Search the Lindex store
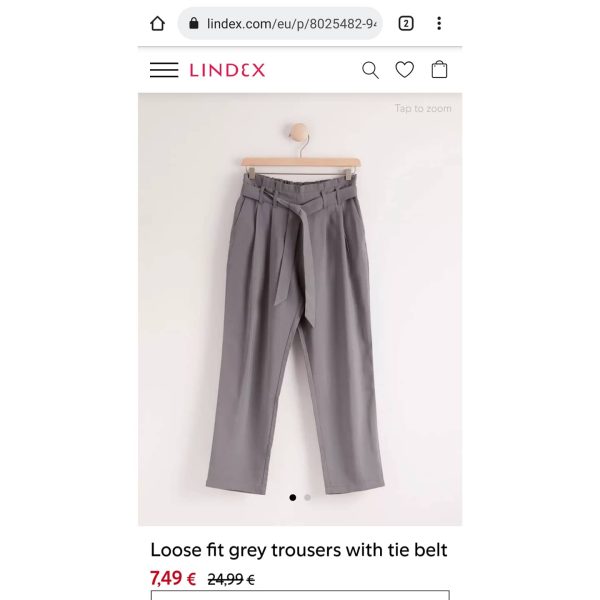The width and height of the screenshot is (600, 600). [x=370, y=70]
